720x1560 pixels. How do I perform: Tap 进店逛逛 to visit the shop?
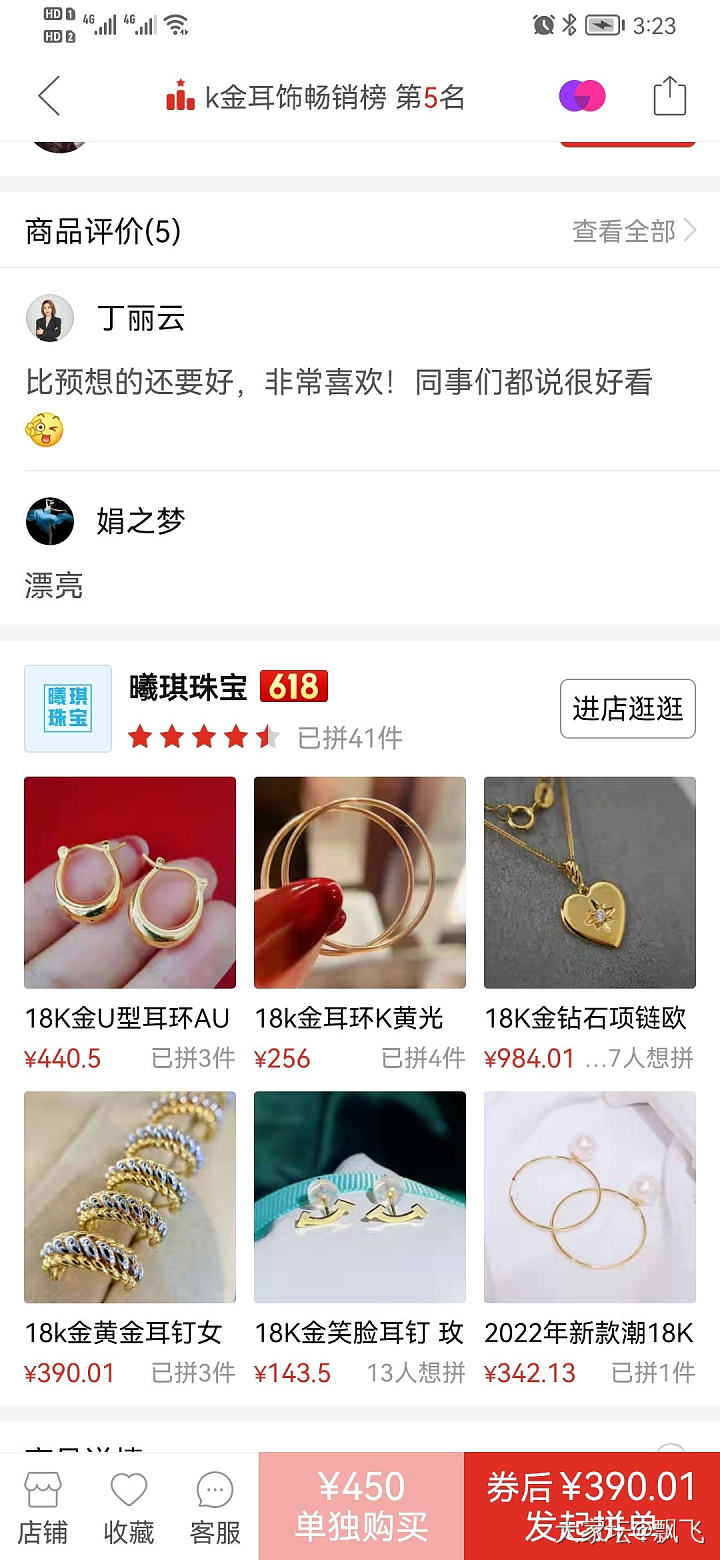(627, 708)
